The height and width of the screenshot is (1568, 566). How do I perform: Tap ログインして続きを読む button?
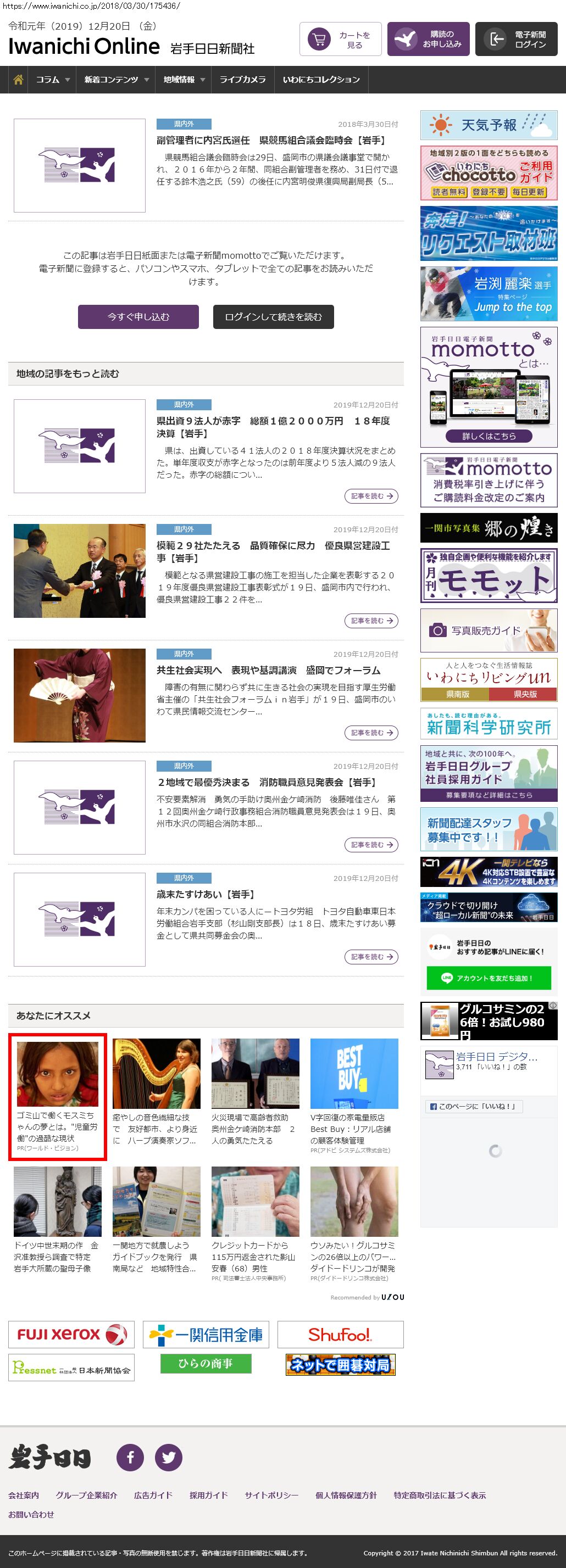pyautogui.click(x=273, y=316)
